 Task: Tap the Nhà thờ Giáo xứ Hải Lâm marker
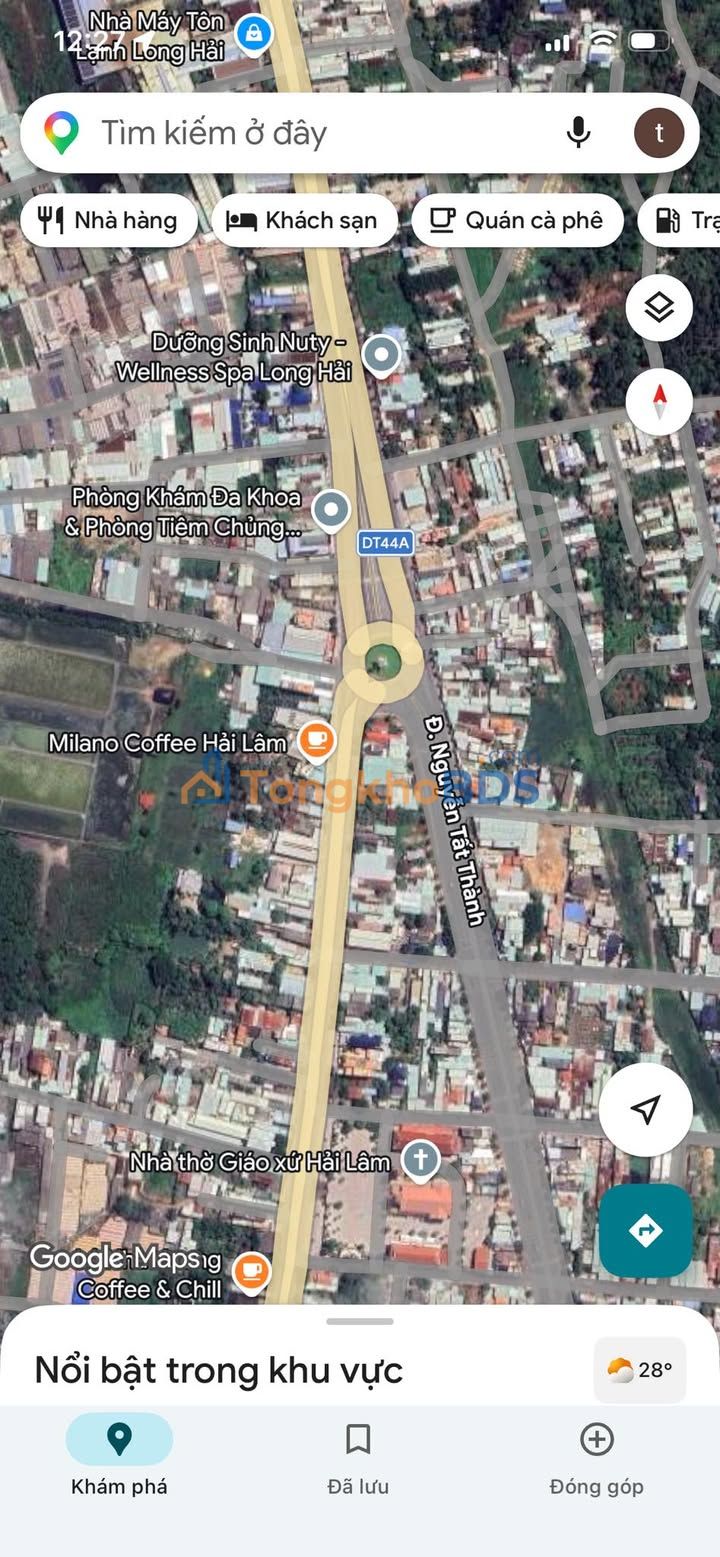click(x=421, y=1161)
